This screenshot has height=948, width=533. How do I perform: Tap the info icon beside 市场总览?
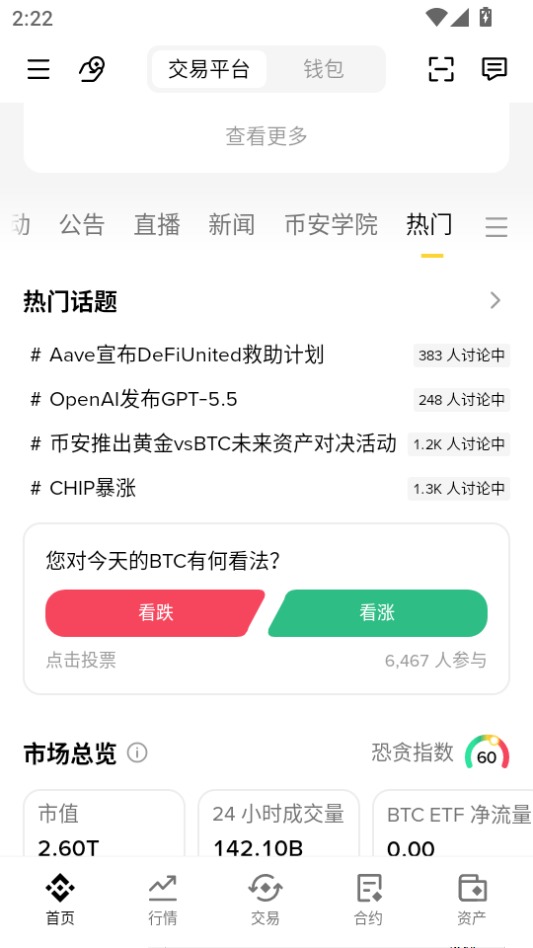click(x=137, y=753)
